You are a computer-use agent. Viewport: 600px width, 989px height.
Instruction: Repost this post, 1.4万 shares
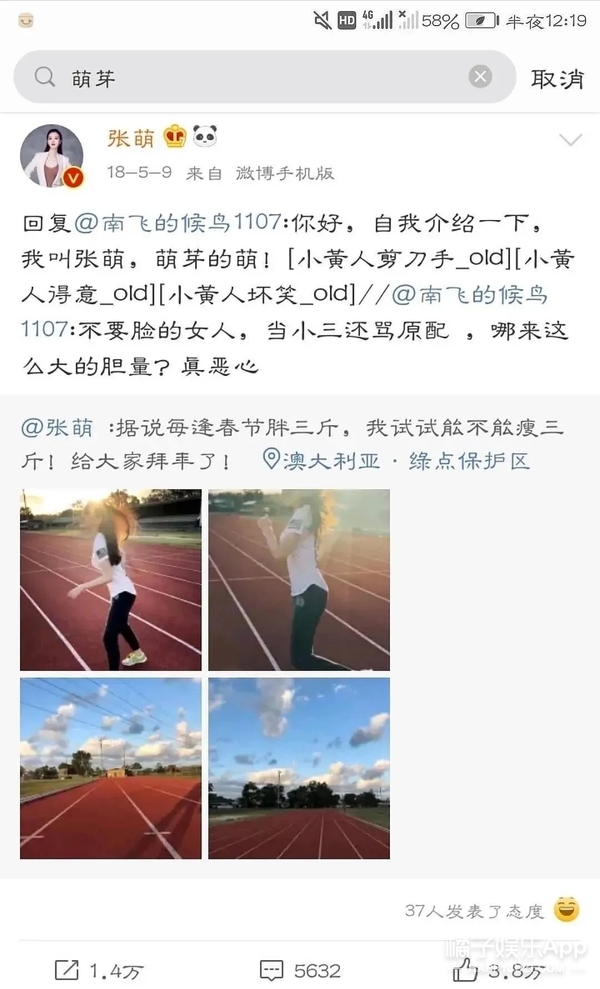pos(100,971)
